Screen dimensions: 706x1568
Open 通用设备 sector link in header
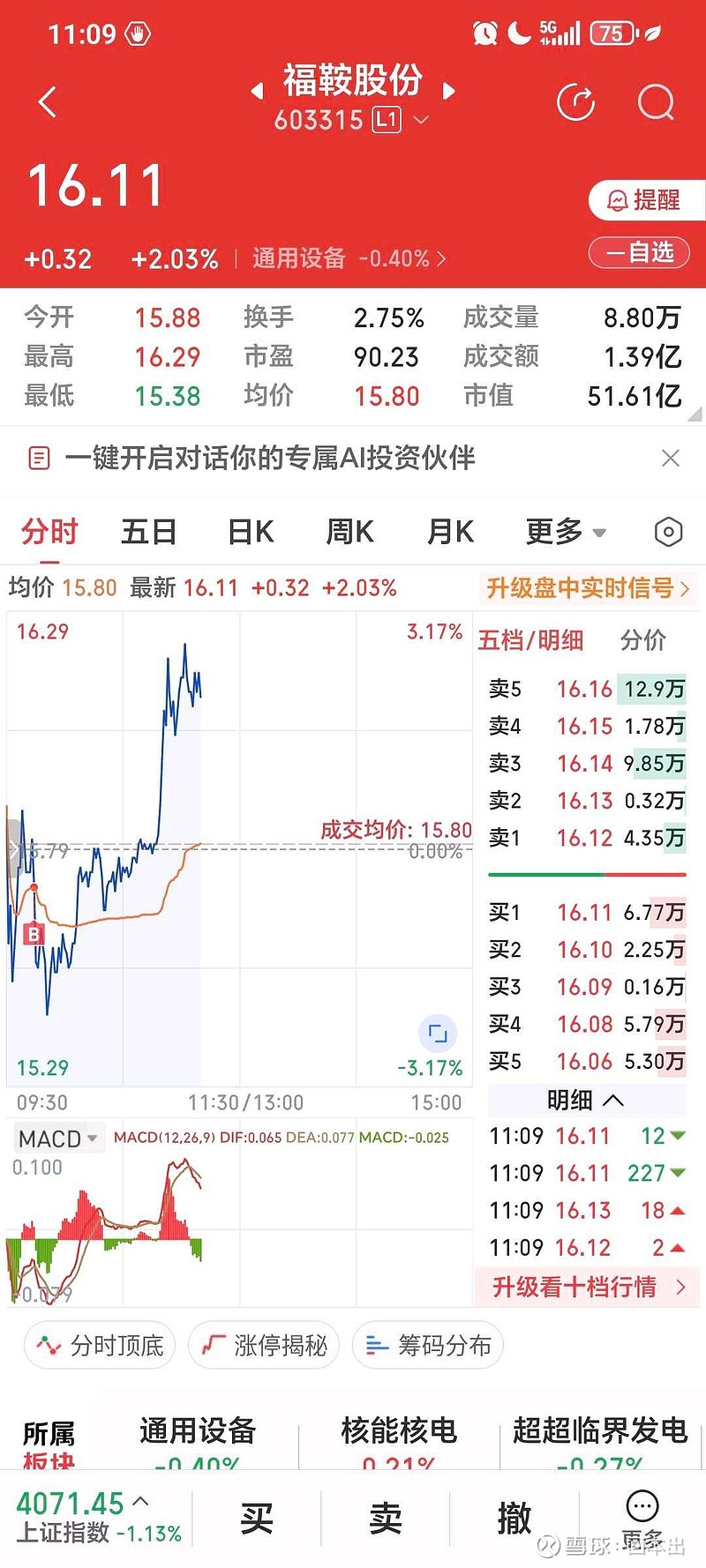pos(349,258)
